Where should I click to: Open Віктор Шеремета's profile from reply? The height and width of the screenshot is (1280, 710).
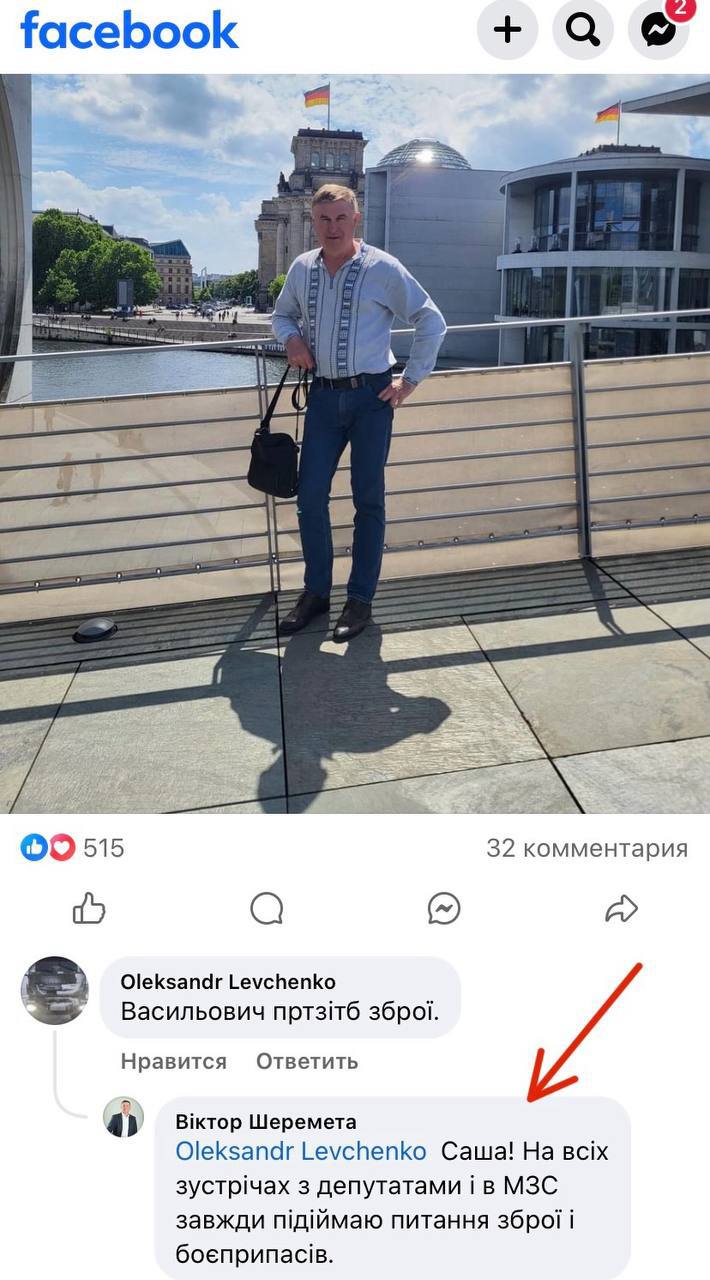[x=266, y=1122]
